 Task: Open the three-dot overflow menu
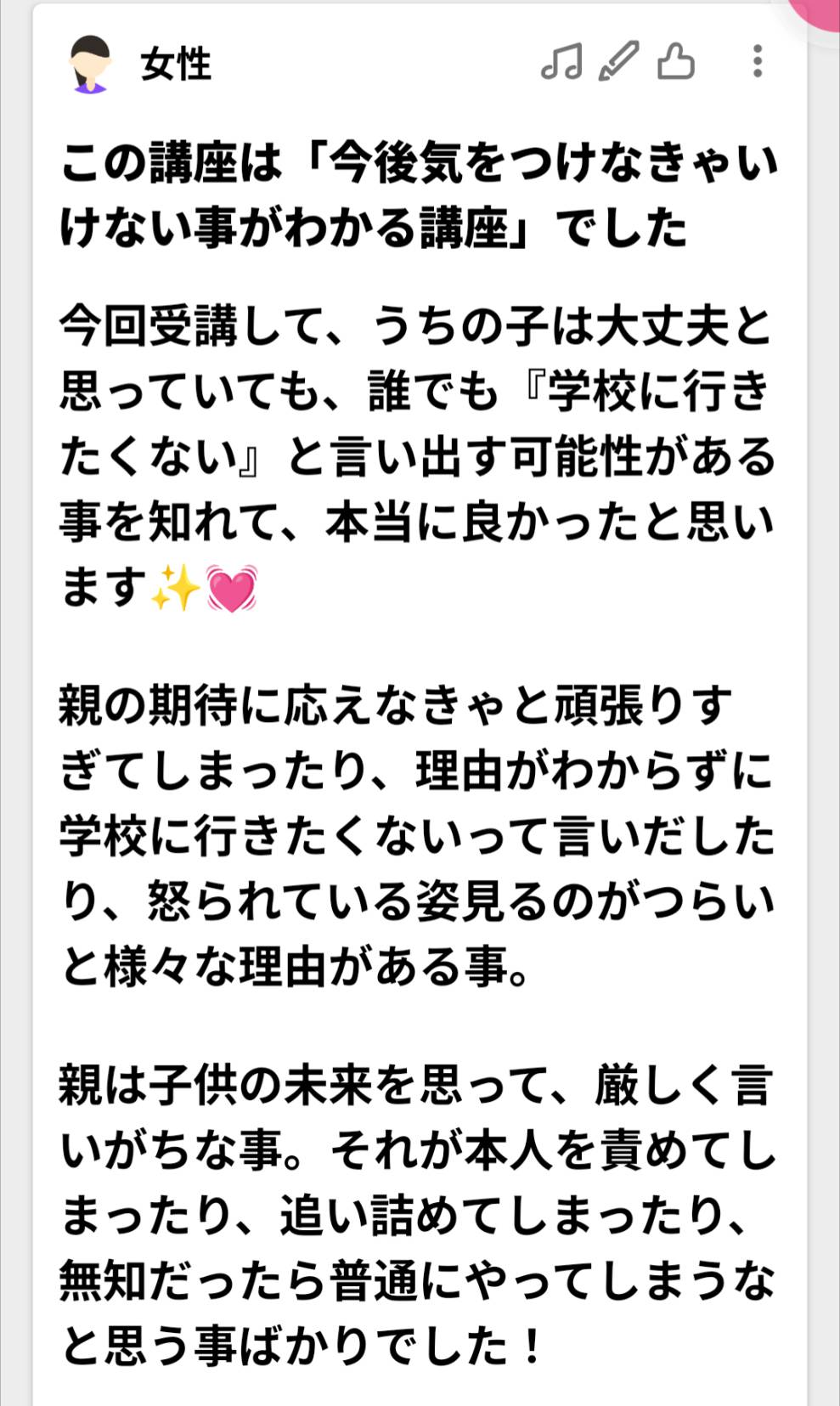point(758,61)
